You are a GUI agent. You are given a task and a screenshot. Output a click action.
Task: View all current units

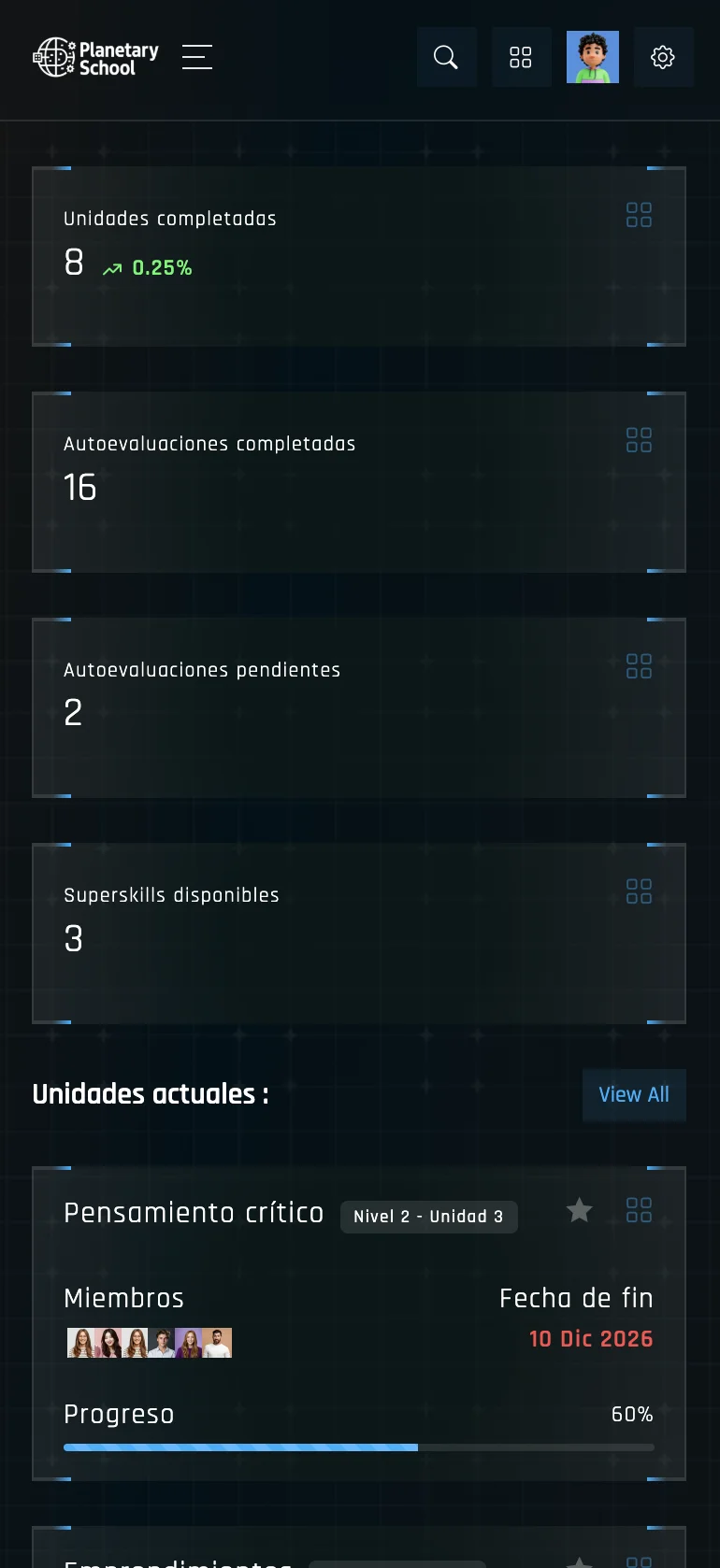[x=633, y=1094]
